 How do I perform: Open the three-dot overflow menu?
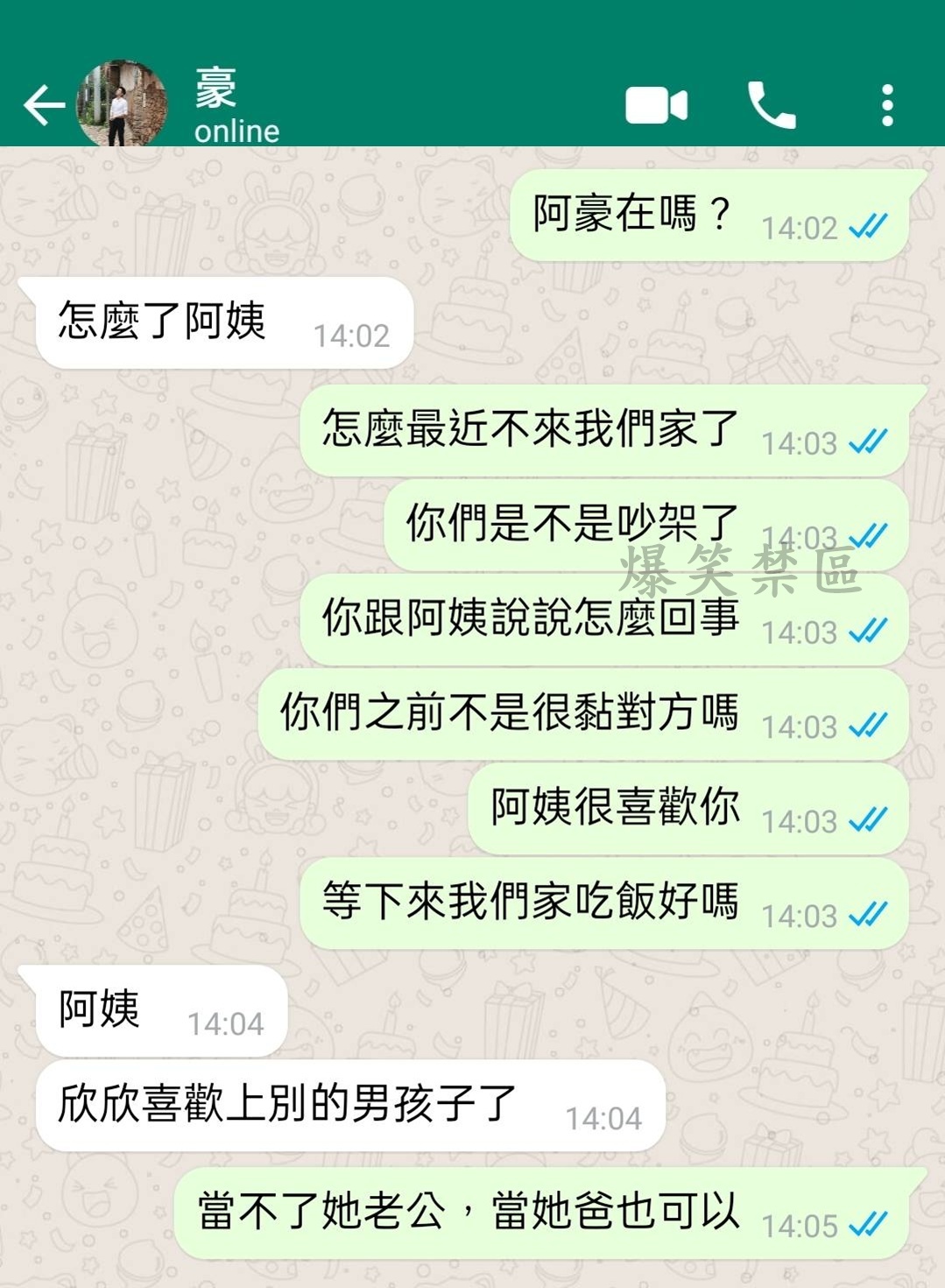point(887,106)
